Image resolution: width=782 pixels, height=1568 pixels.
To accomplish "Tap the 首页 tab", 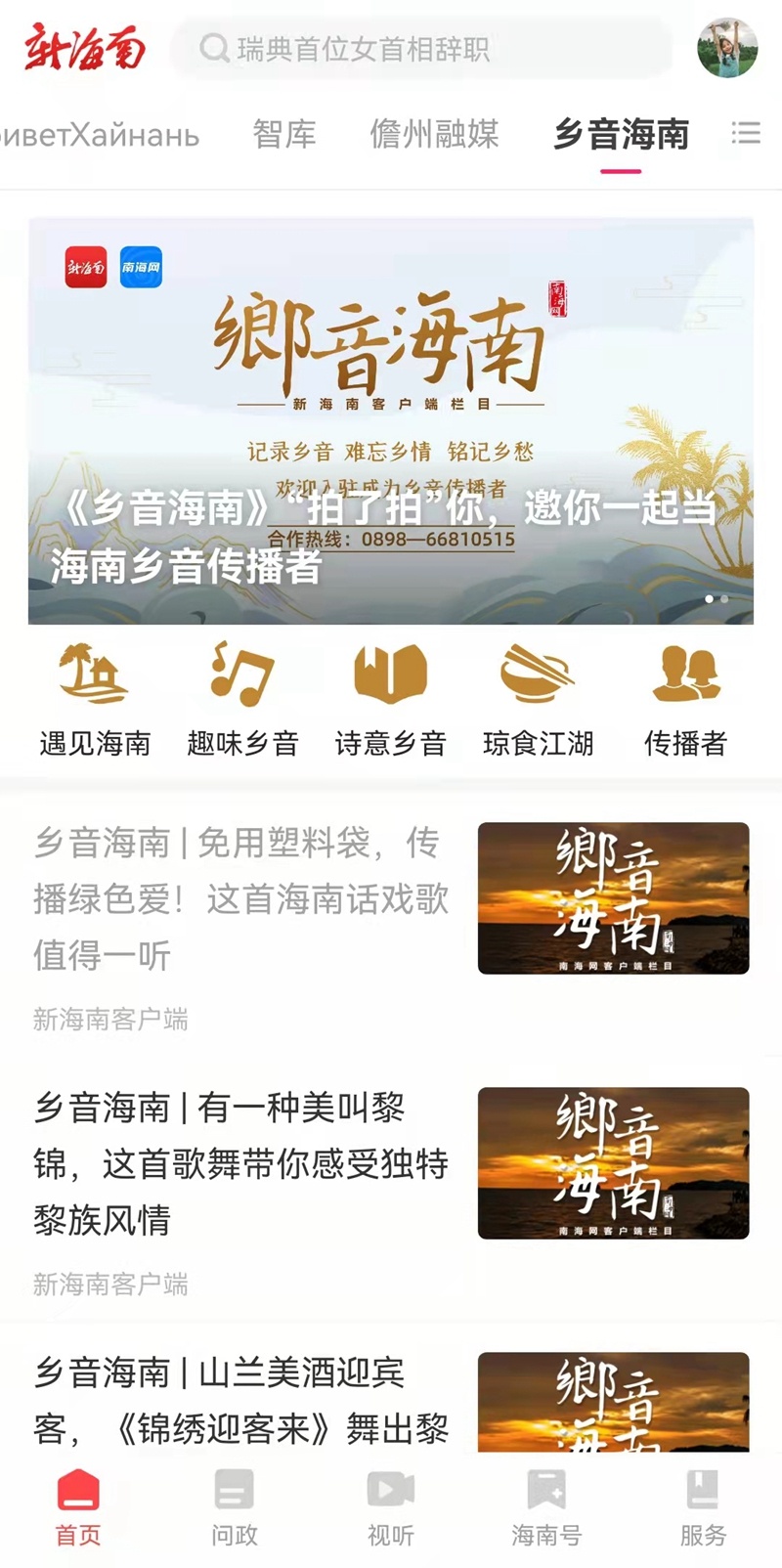I will click(x=78, y=1507).
